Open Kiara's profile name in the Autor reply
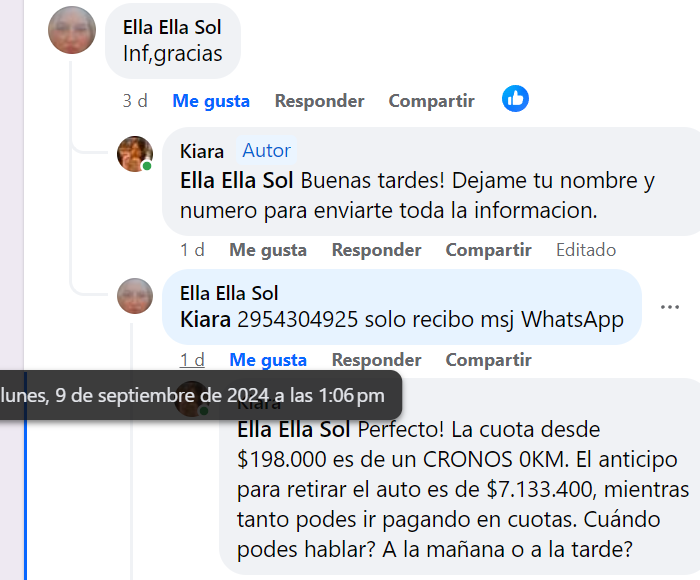Image resolution: width=700 pixels, height=580 pixels. pos(202,151)
